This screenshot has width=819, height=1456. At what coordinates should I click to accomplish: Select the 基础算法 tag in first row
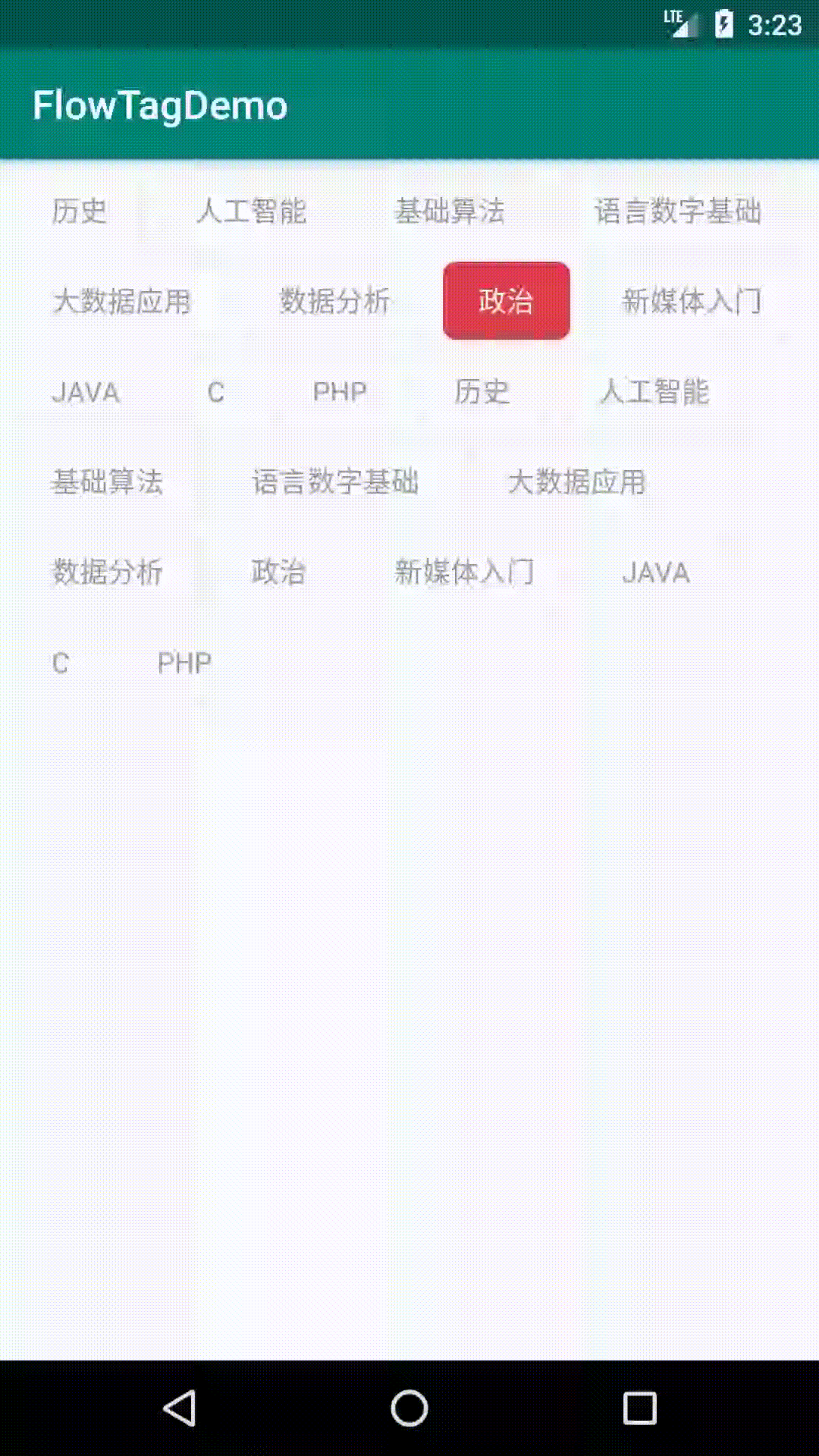coord(452,213)
